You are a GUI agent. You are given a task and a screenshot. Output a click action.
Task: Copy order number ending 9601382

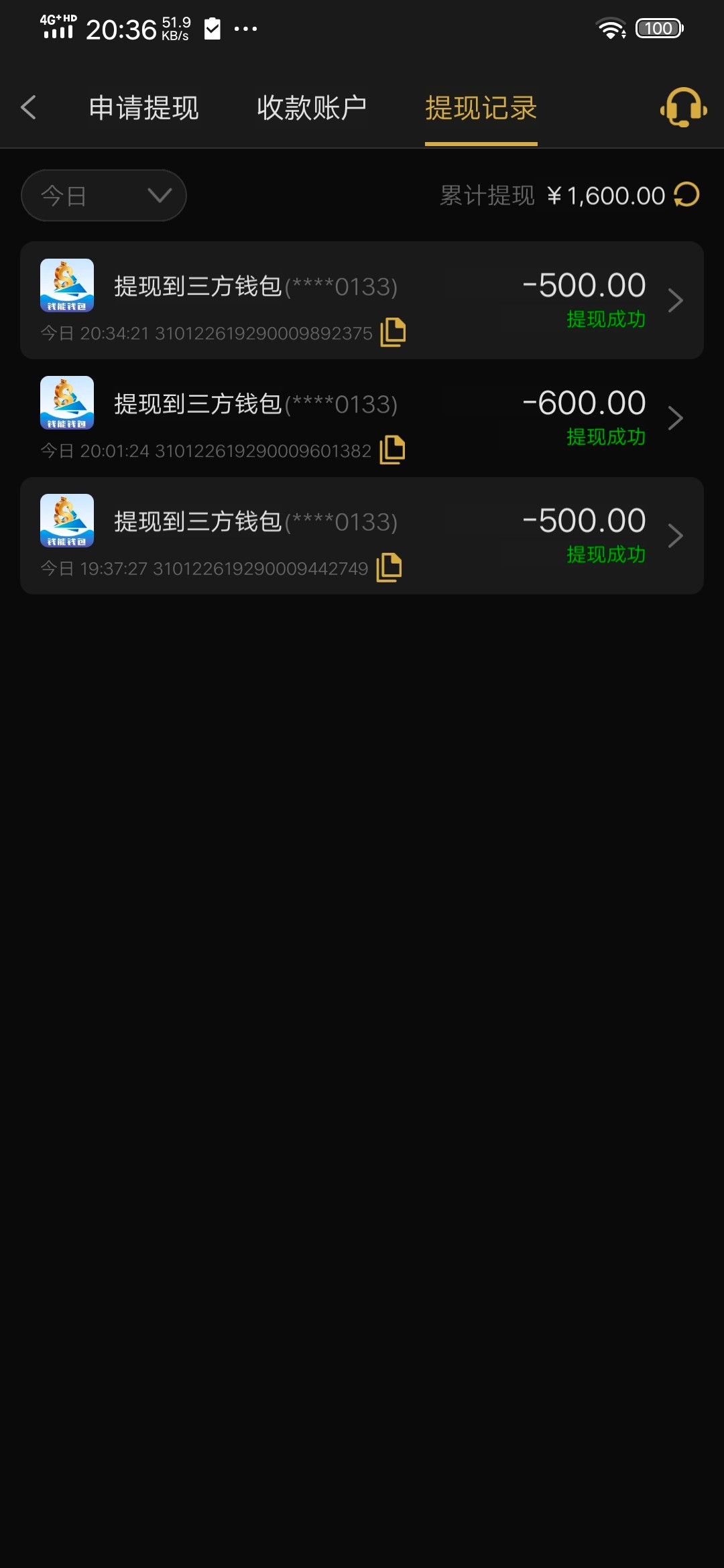(x=392, y=450)
